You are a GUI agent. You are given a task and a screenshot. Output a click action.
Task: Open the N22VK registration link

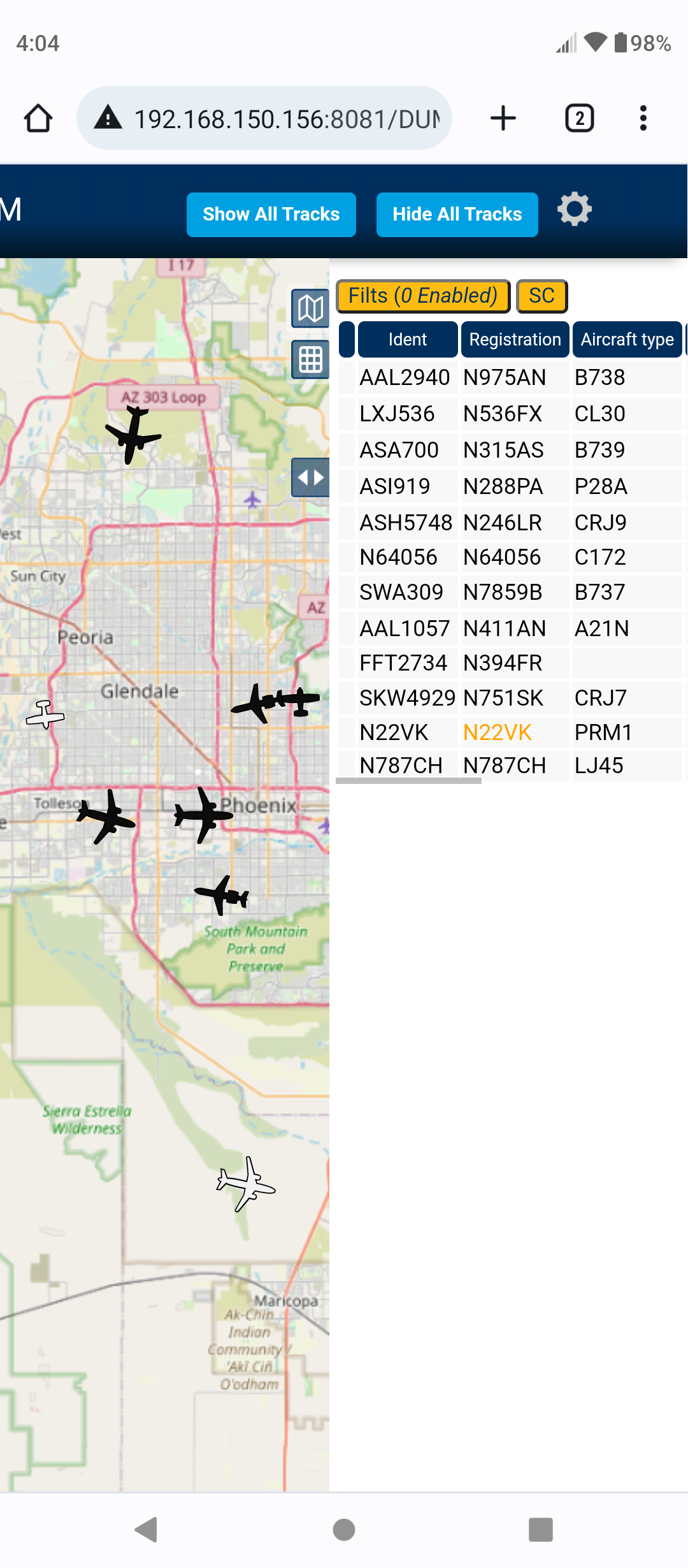coord(497,732)
